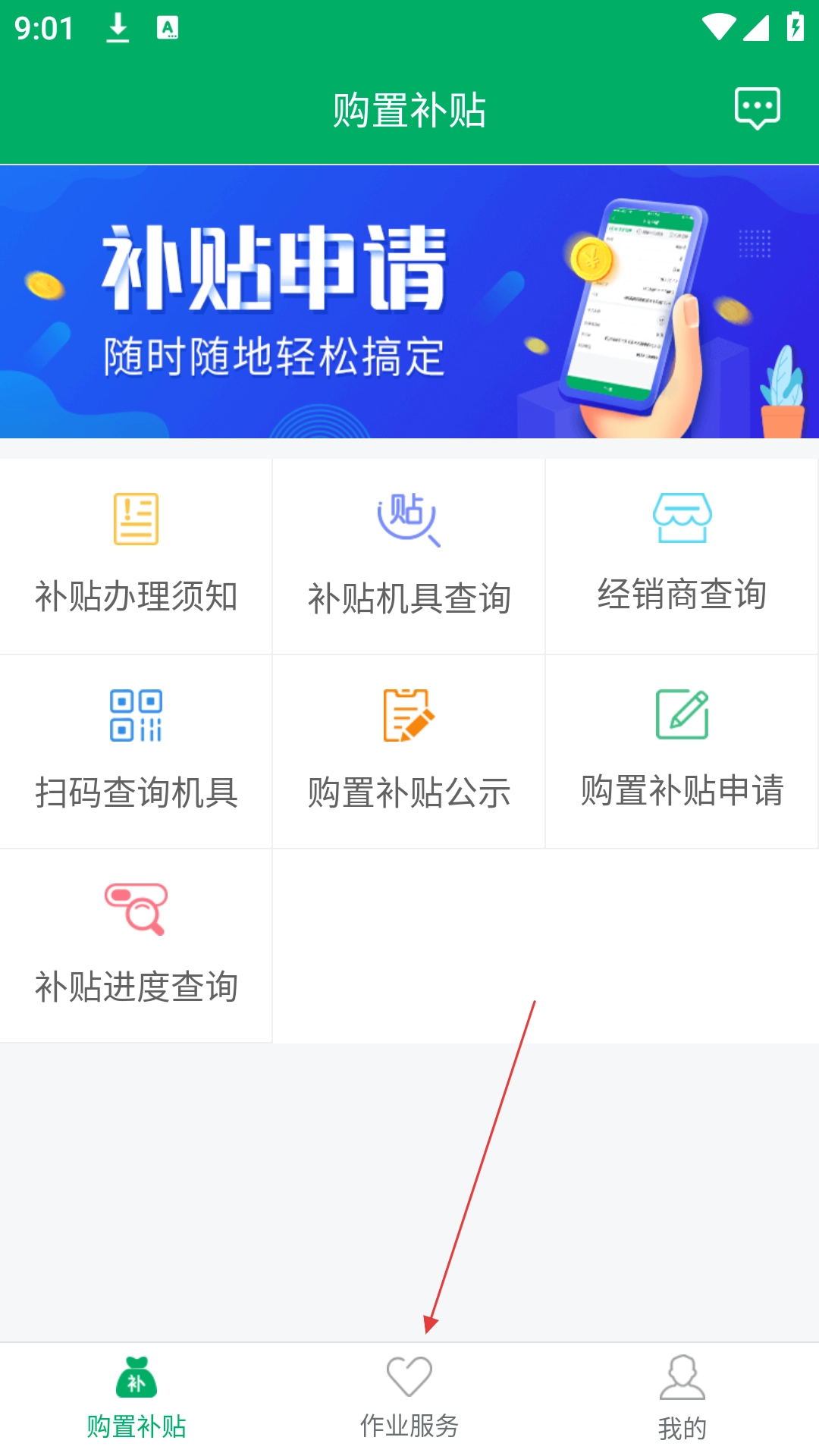Screen dimensions: 819x1456
Task: Open the 补贴申请 banner
Action: [409, 302]
